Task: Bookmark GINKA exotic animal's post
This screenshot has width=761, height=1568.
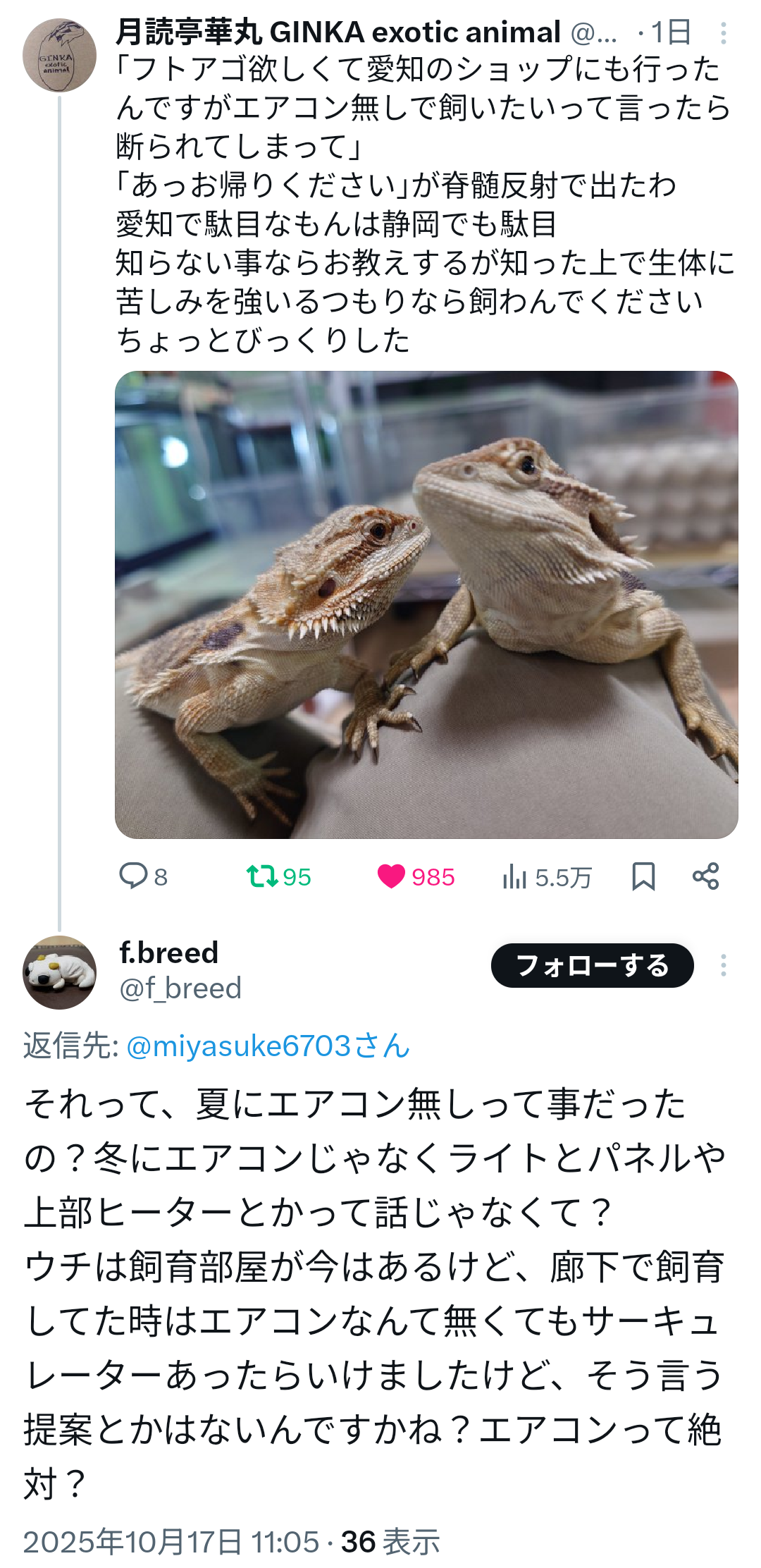Action: (643, 876)
